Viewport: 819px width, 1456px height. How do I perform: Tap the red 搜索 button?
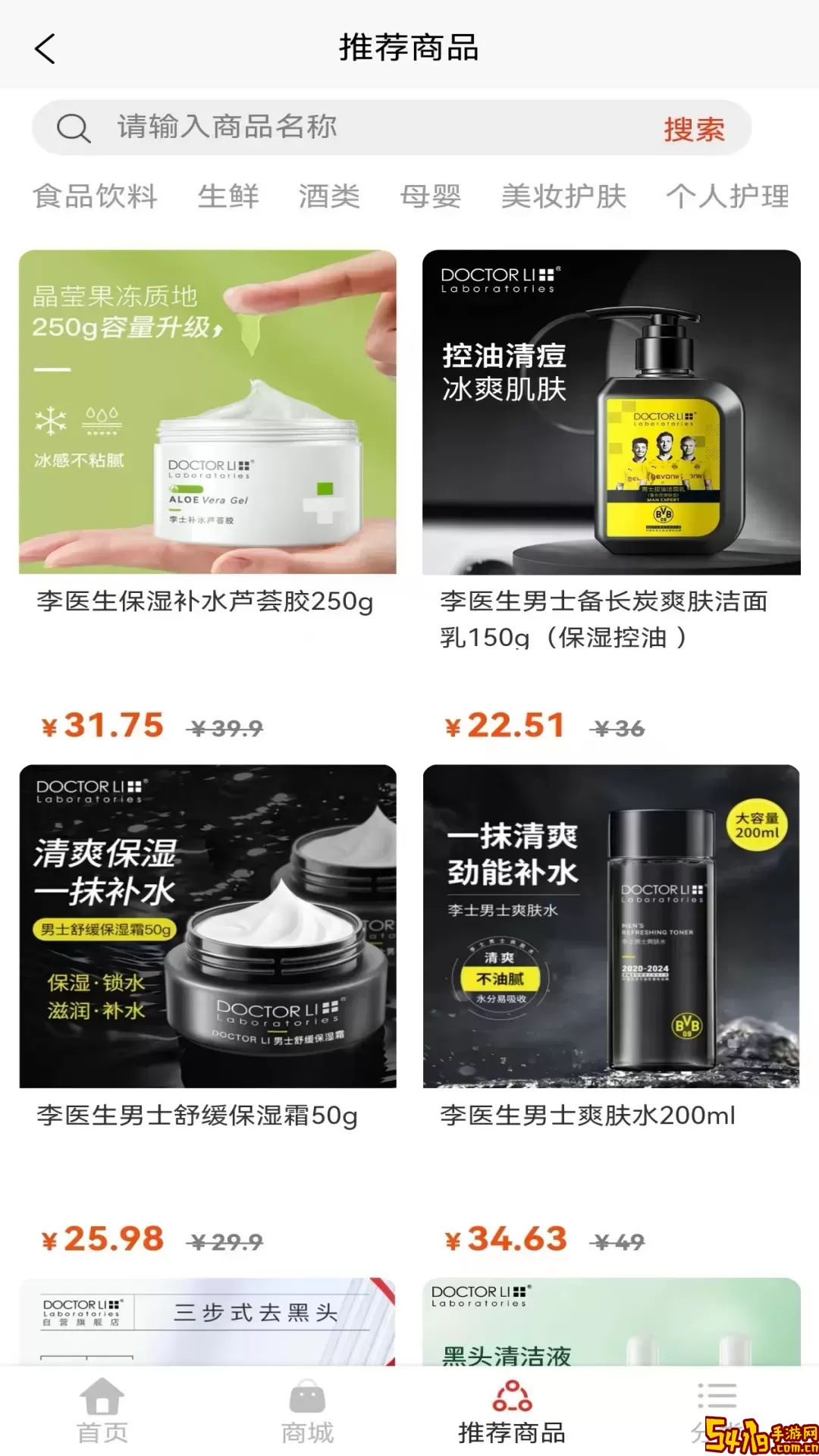(x=694, y=129)
